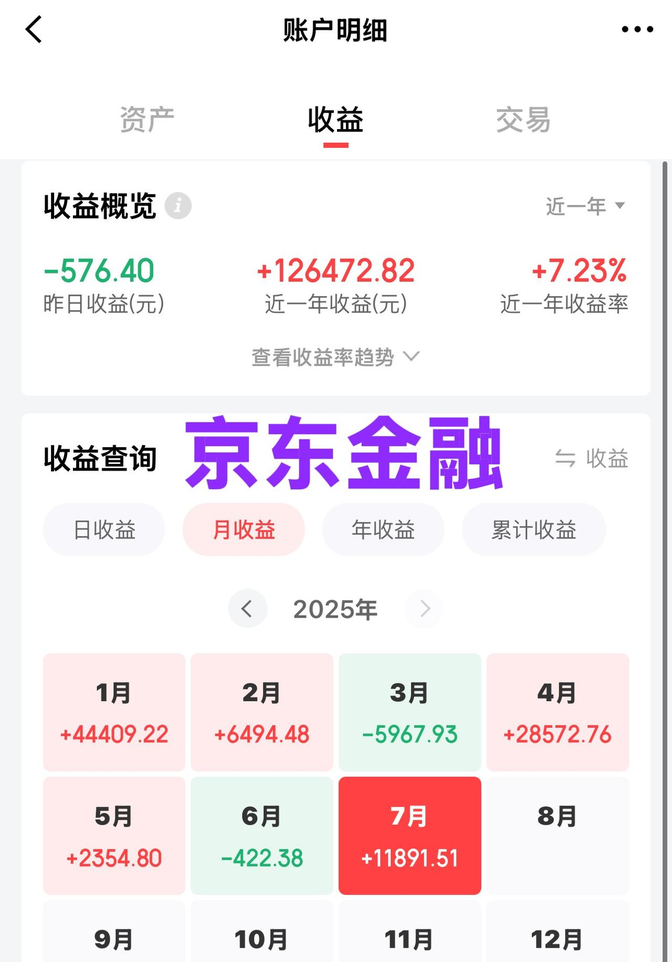
Task: Open the three-dot overflow menu
Action: 637,30
